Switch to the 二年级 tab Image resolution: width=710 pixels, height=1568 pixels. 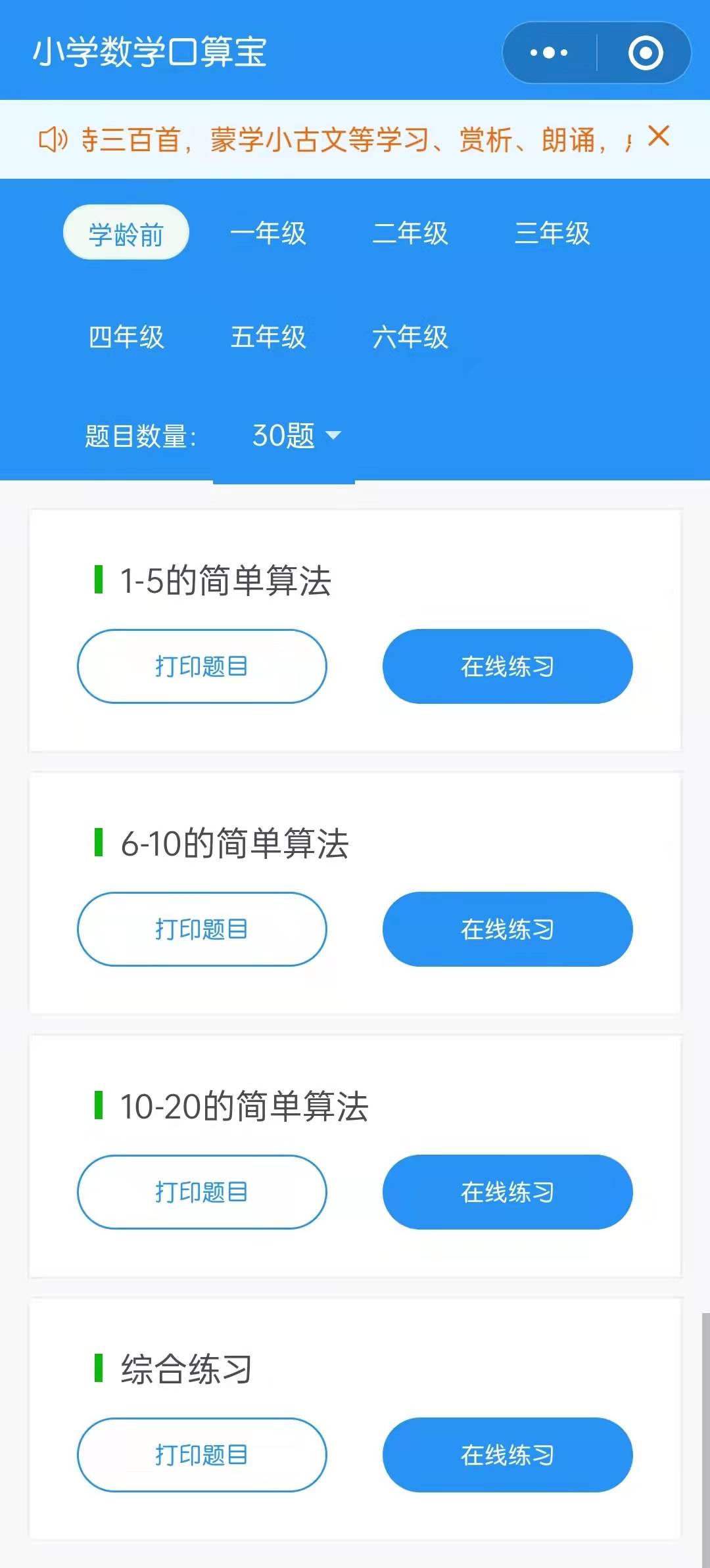410,233
